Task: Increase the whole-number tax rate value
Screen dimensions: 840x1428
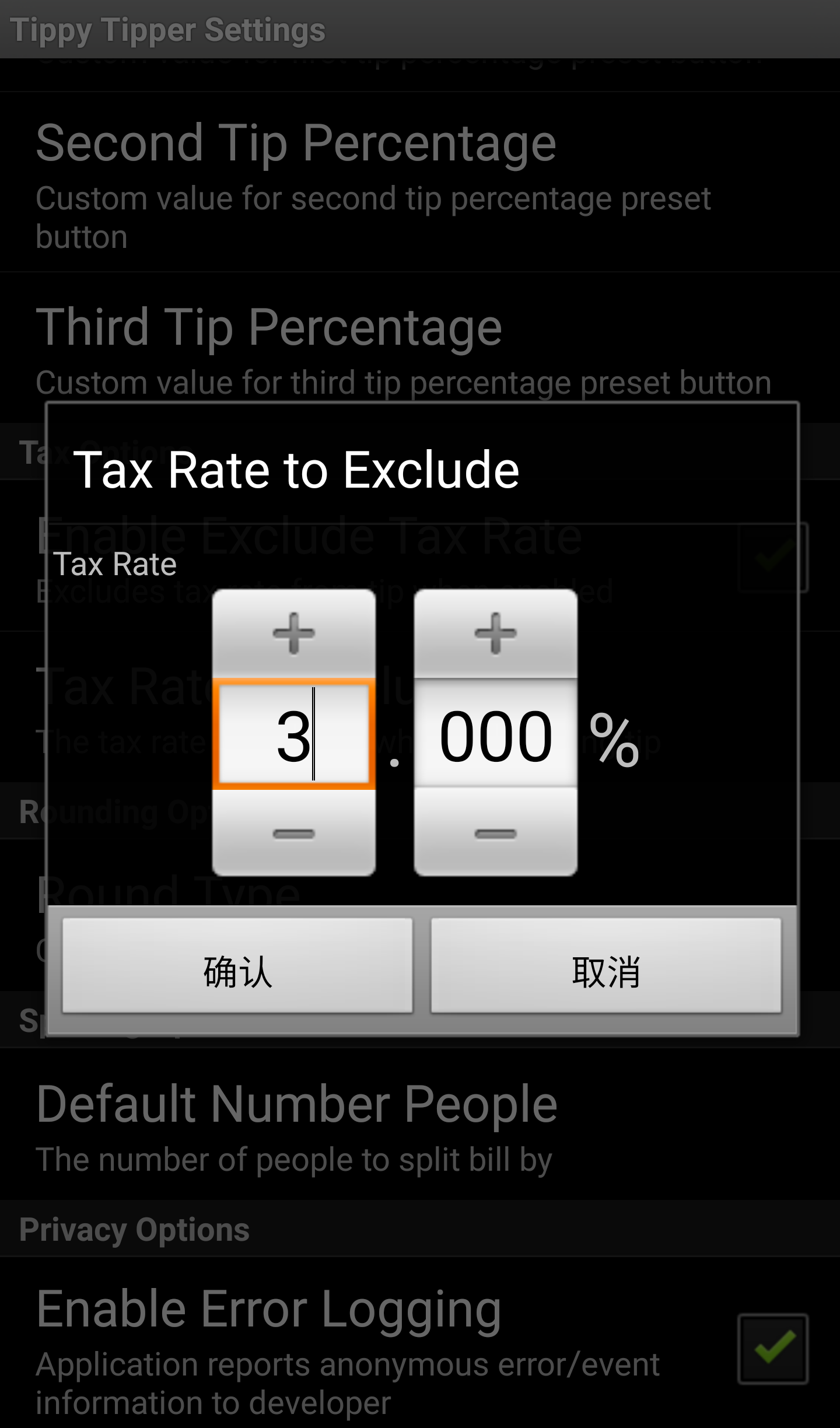Action: point(293,633)
